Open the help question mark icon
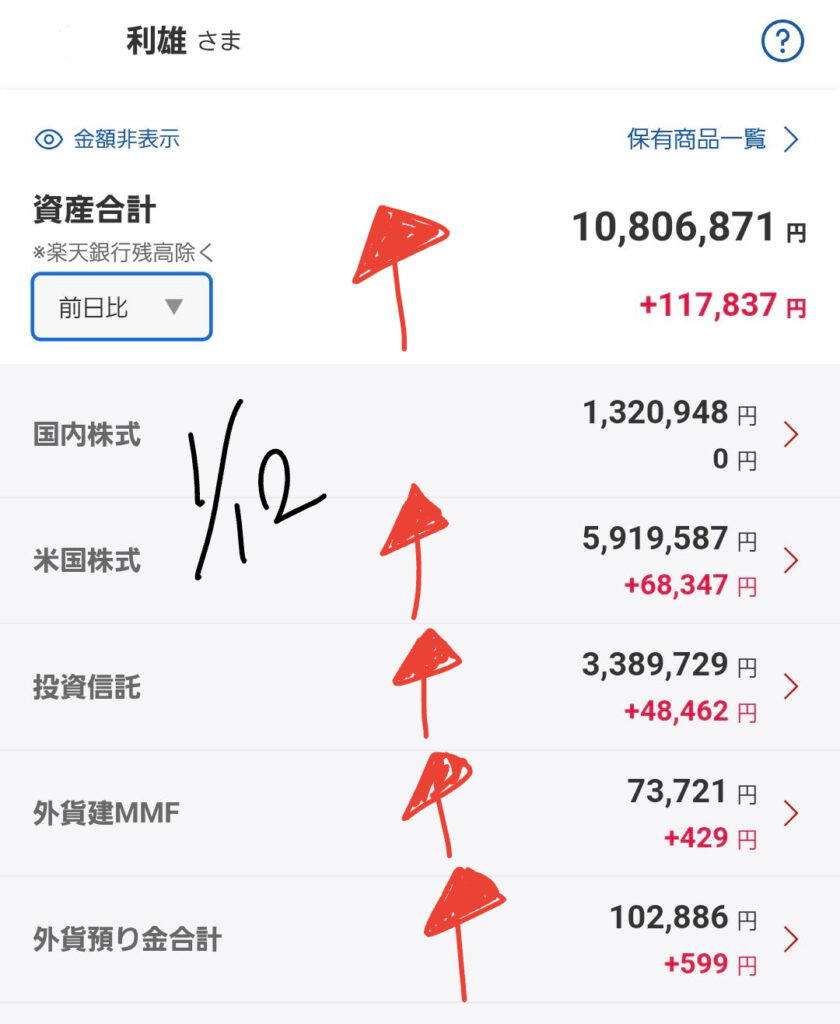This screenshot has height=1024, width=840. pyautogui.click(x=783, y=42)
